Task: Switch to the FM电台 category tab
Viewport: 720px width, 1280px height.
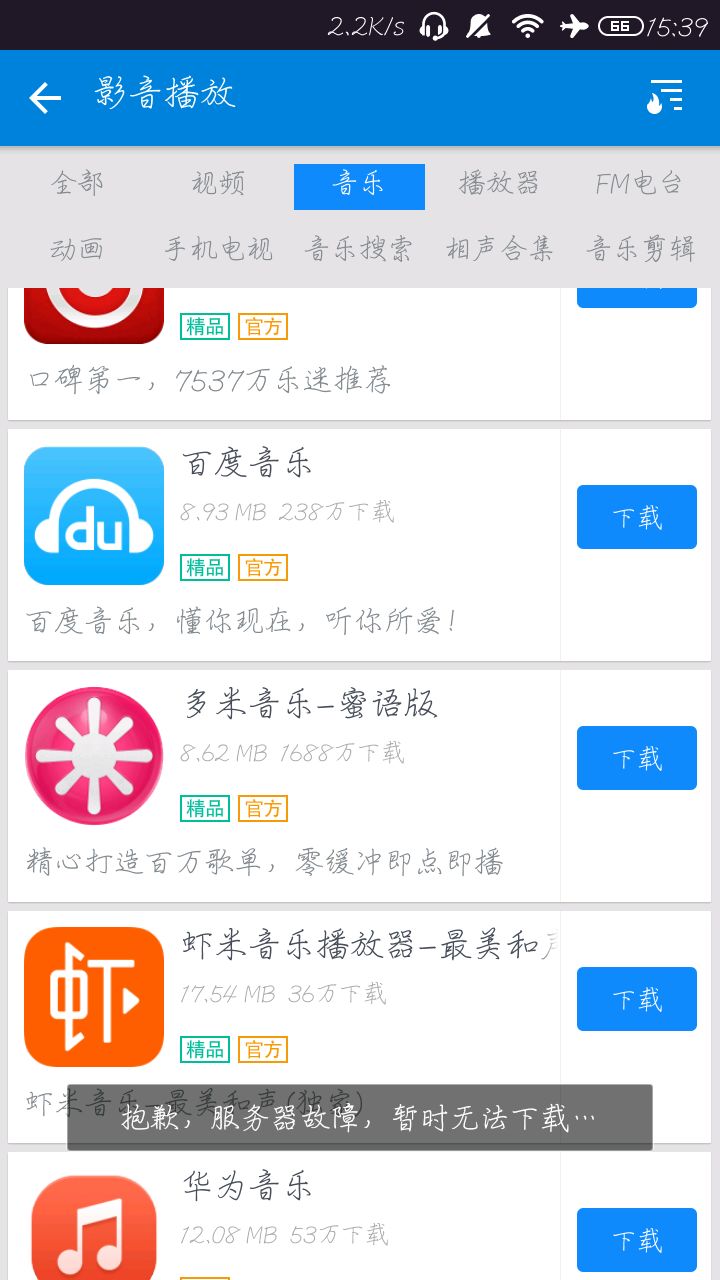Action: pyautogui.click(x=639, y=184)
